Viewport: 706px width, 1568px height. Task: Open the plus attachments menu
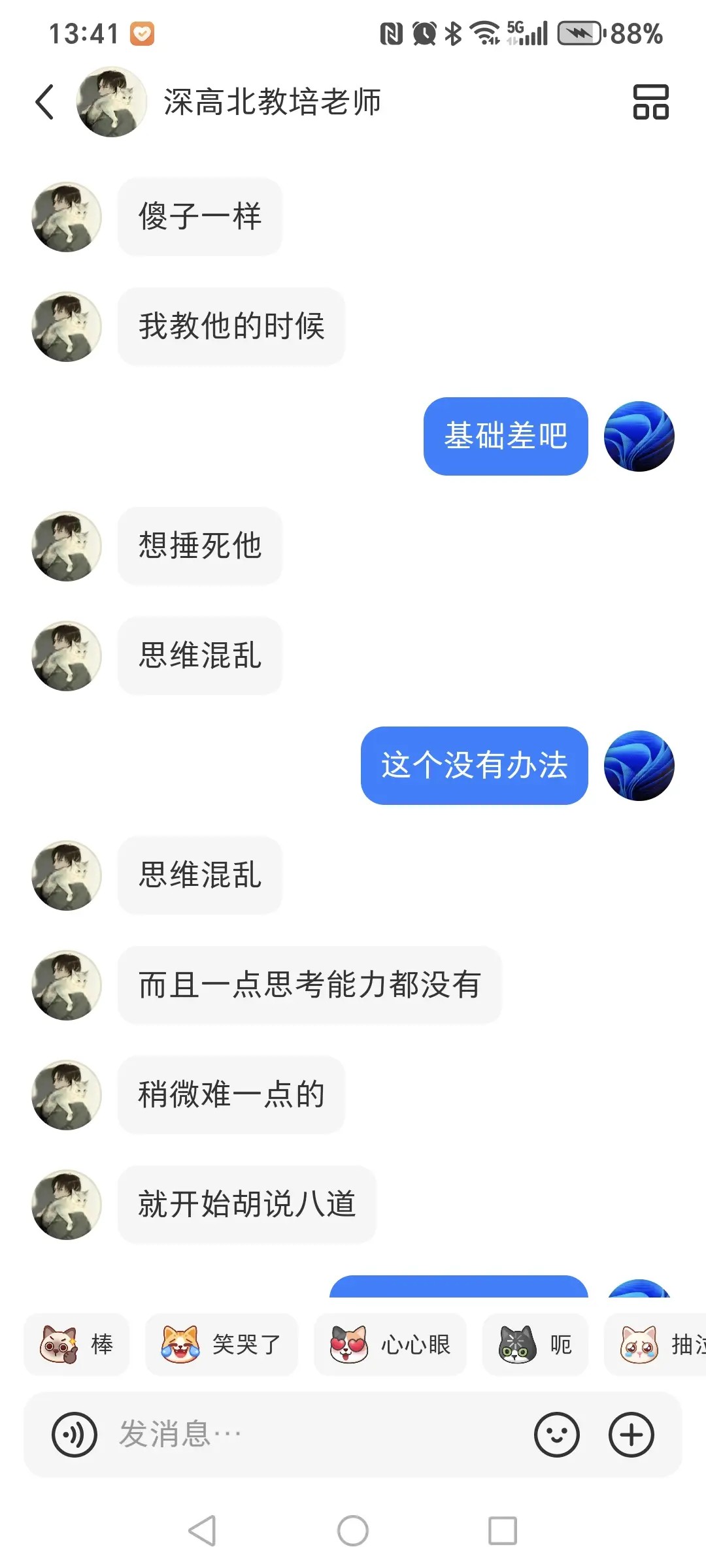pyautogui.click(x=631, y=1435)
